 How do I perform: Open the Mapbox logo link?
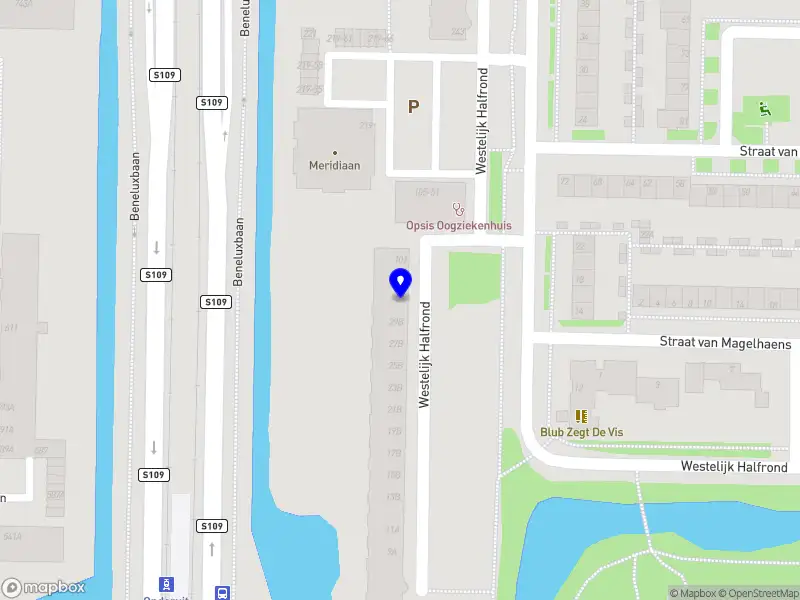coord(44,588)
